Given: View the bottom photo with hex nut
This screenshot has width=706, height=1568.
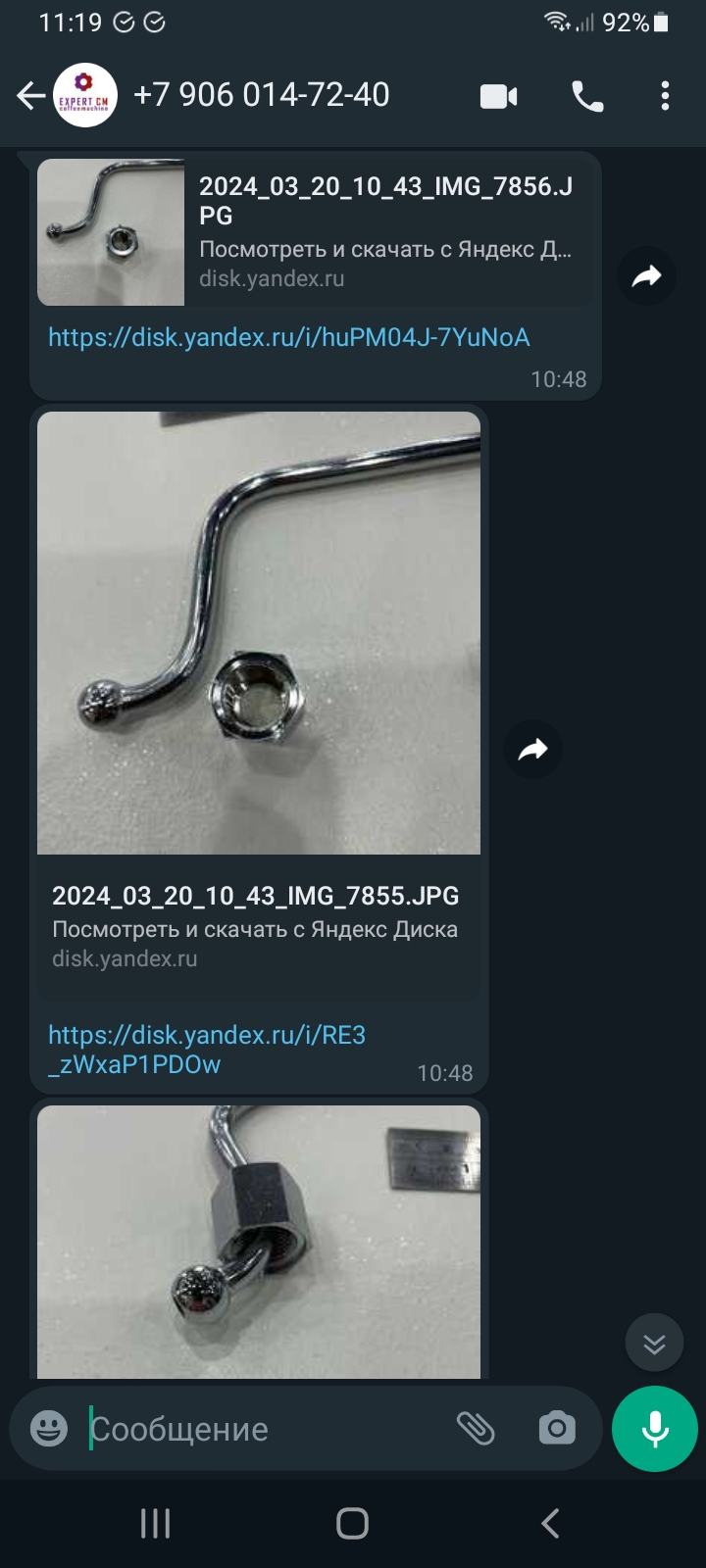Looking at the screenshot, I should tap(259, 1242).
